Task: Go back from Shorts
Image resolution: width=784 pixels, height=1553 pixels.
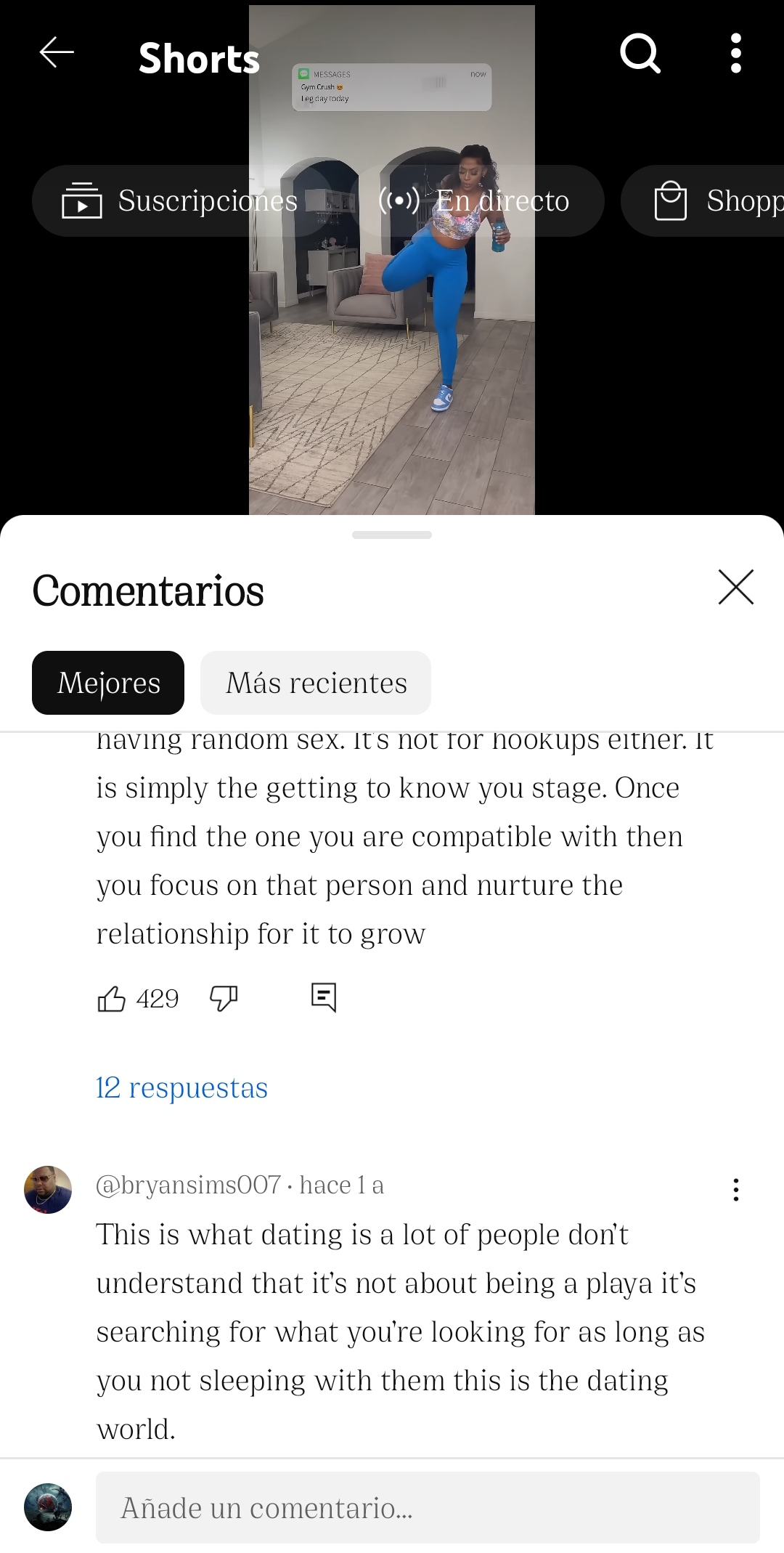Action: (57, 53)
